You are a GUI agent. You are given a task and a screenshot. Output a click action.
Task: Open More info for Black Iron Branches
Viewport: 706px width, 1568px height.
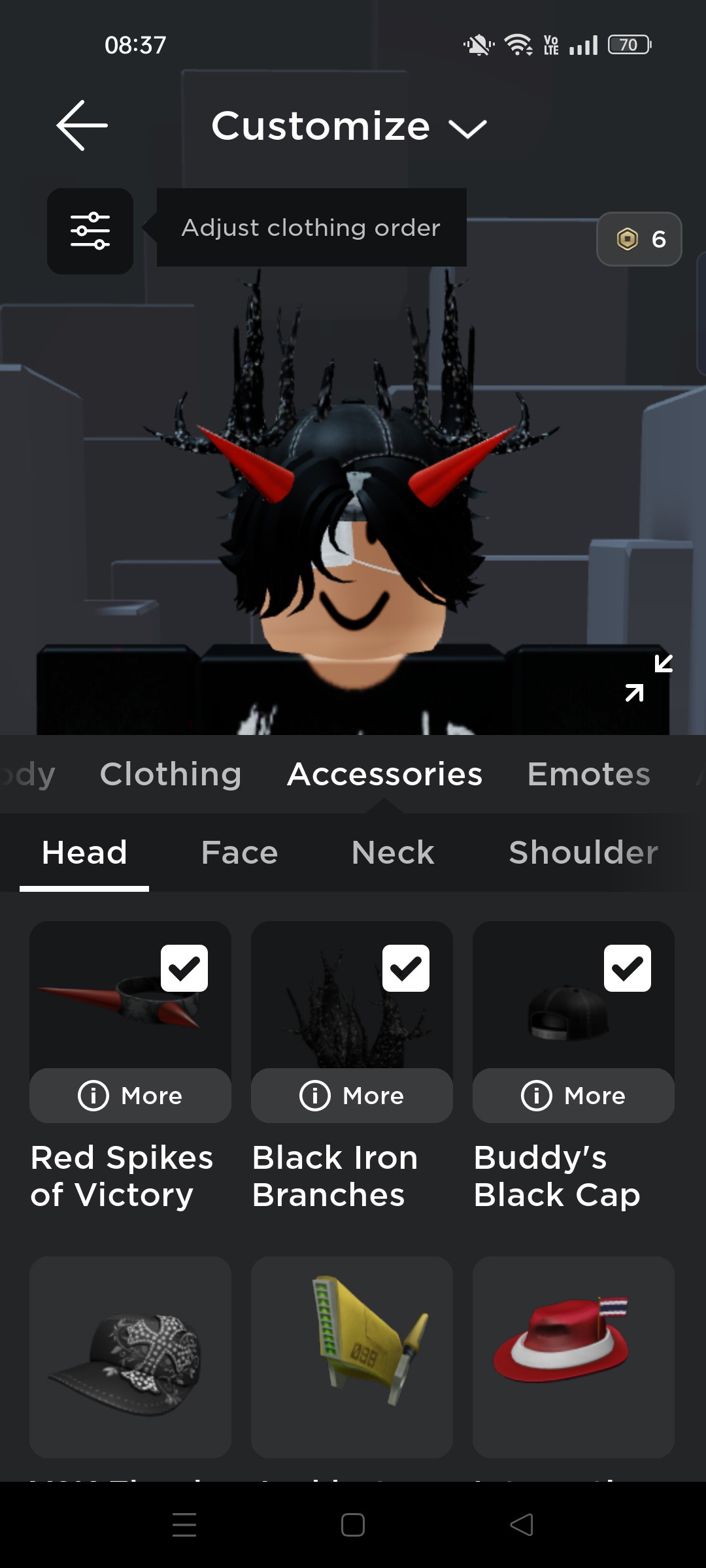(x=352, y=1096)
